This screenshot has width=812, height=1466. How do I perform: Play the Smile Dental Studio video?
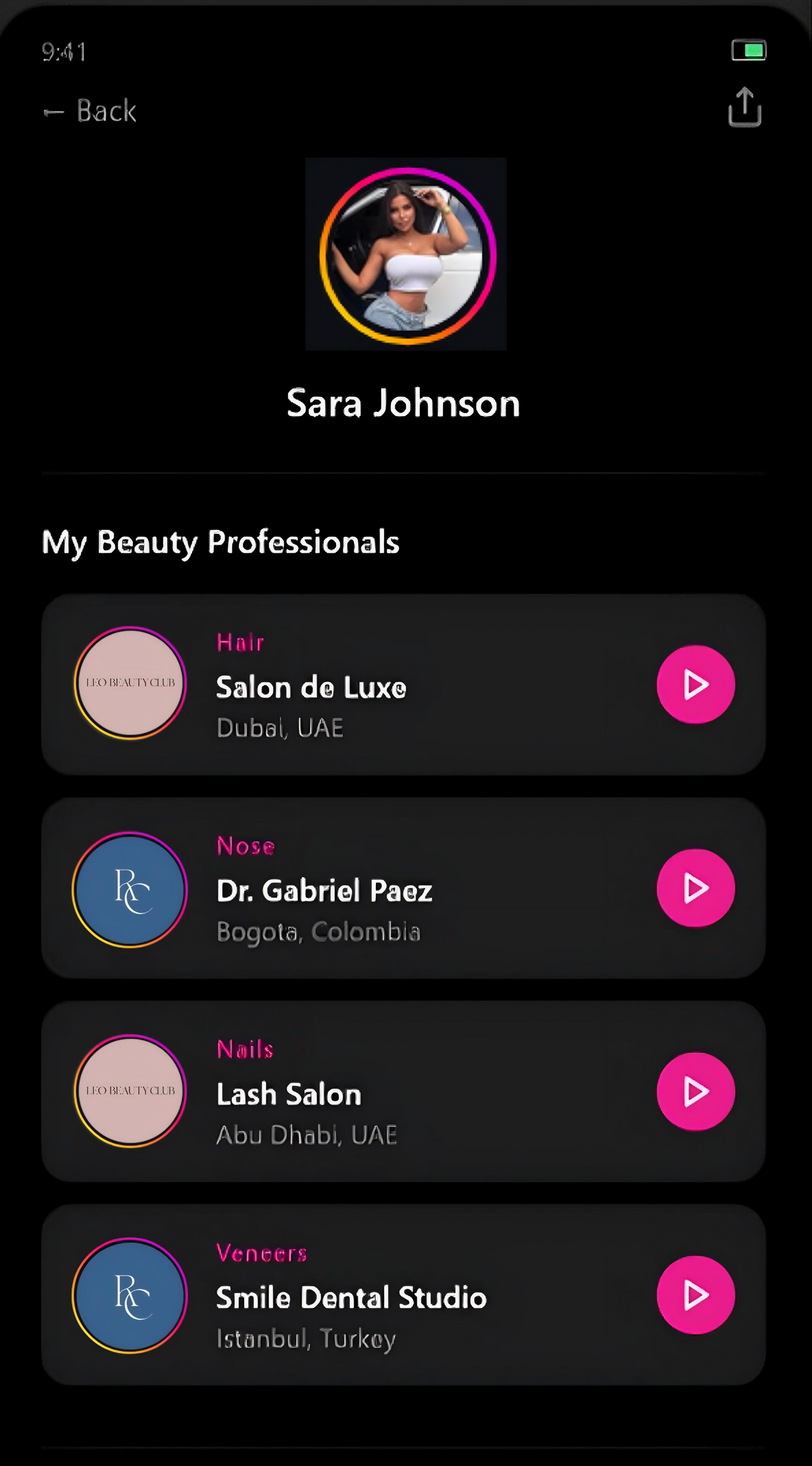click(x=696, y=1295)
